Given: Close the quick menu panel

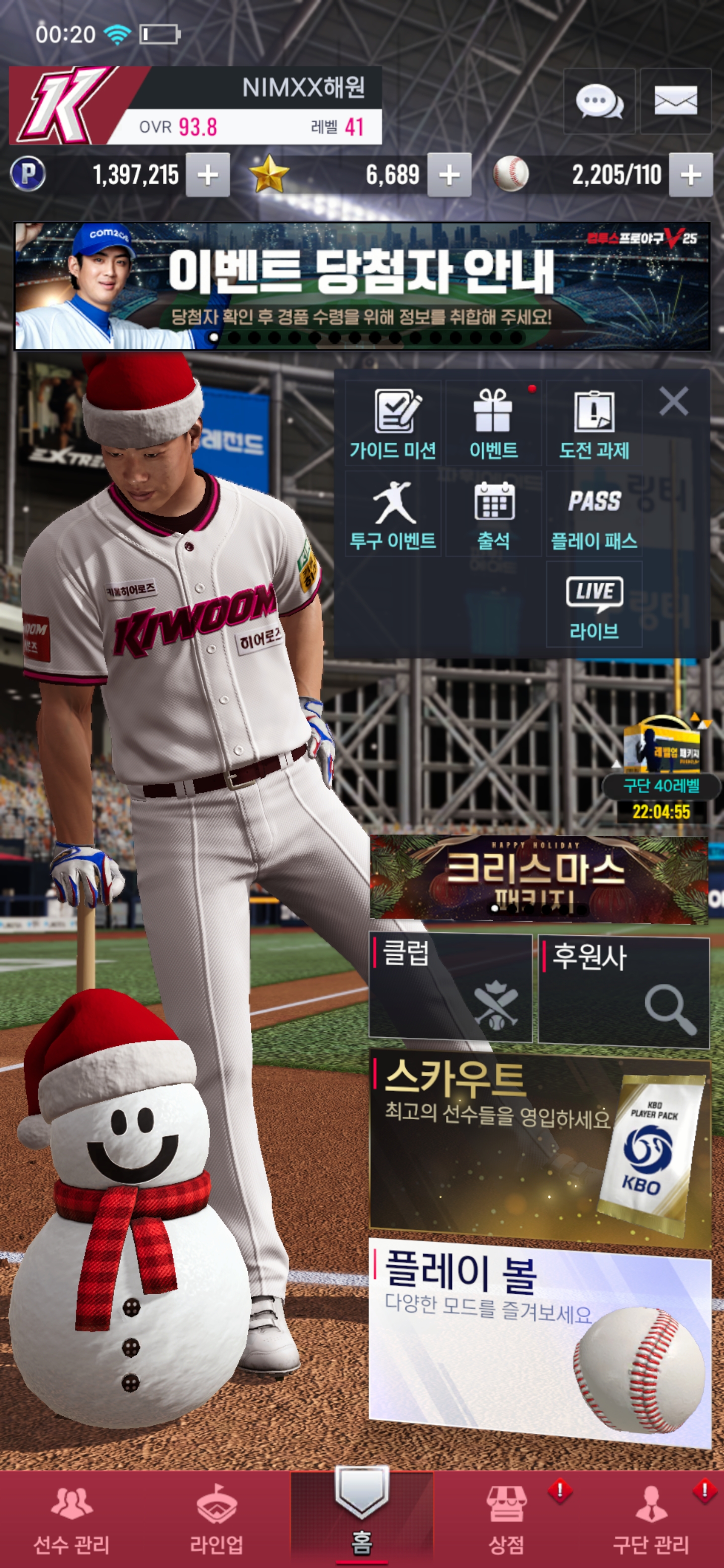Looking at the screenshot, I should click(x=673, y=402).
